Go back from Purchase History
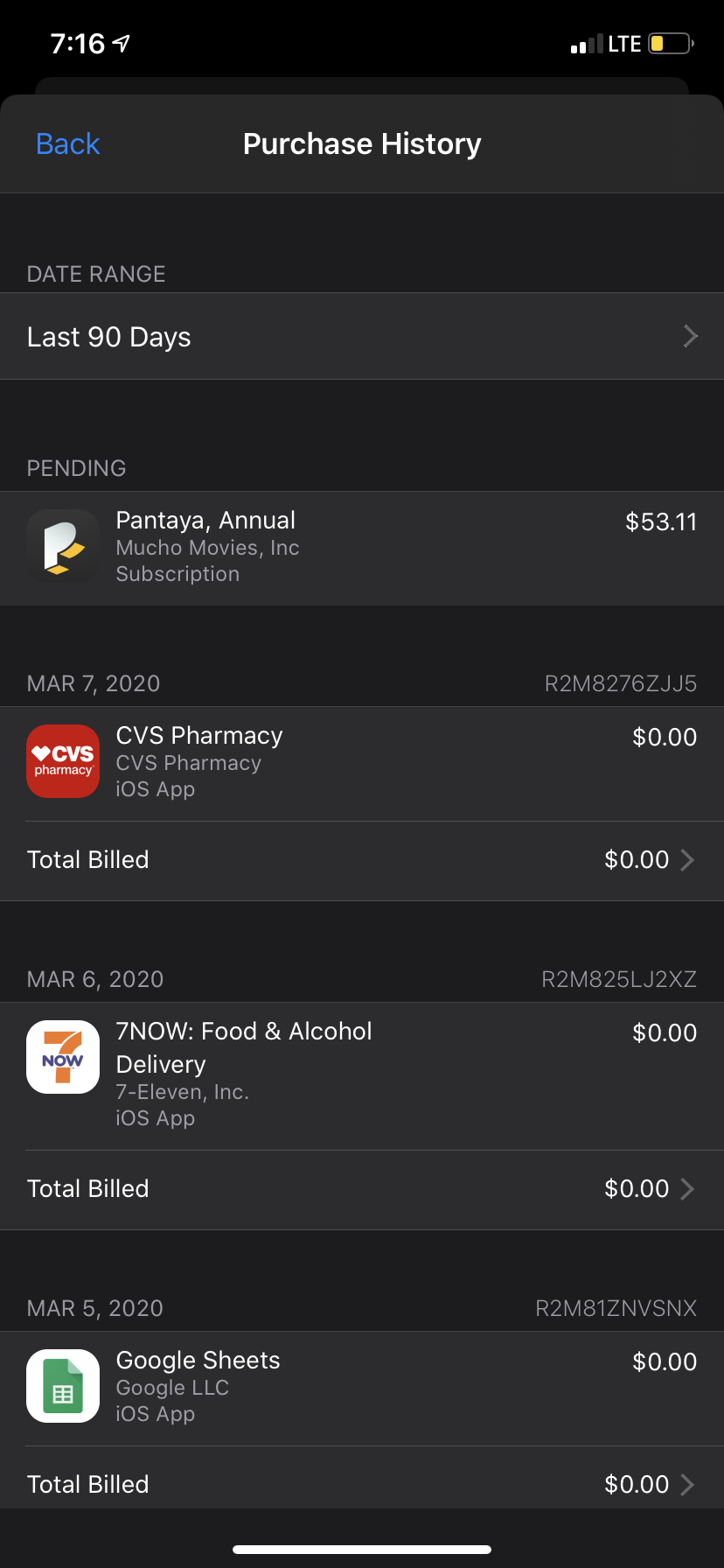 pos(67,144)
